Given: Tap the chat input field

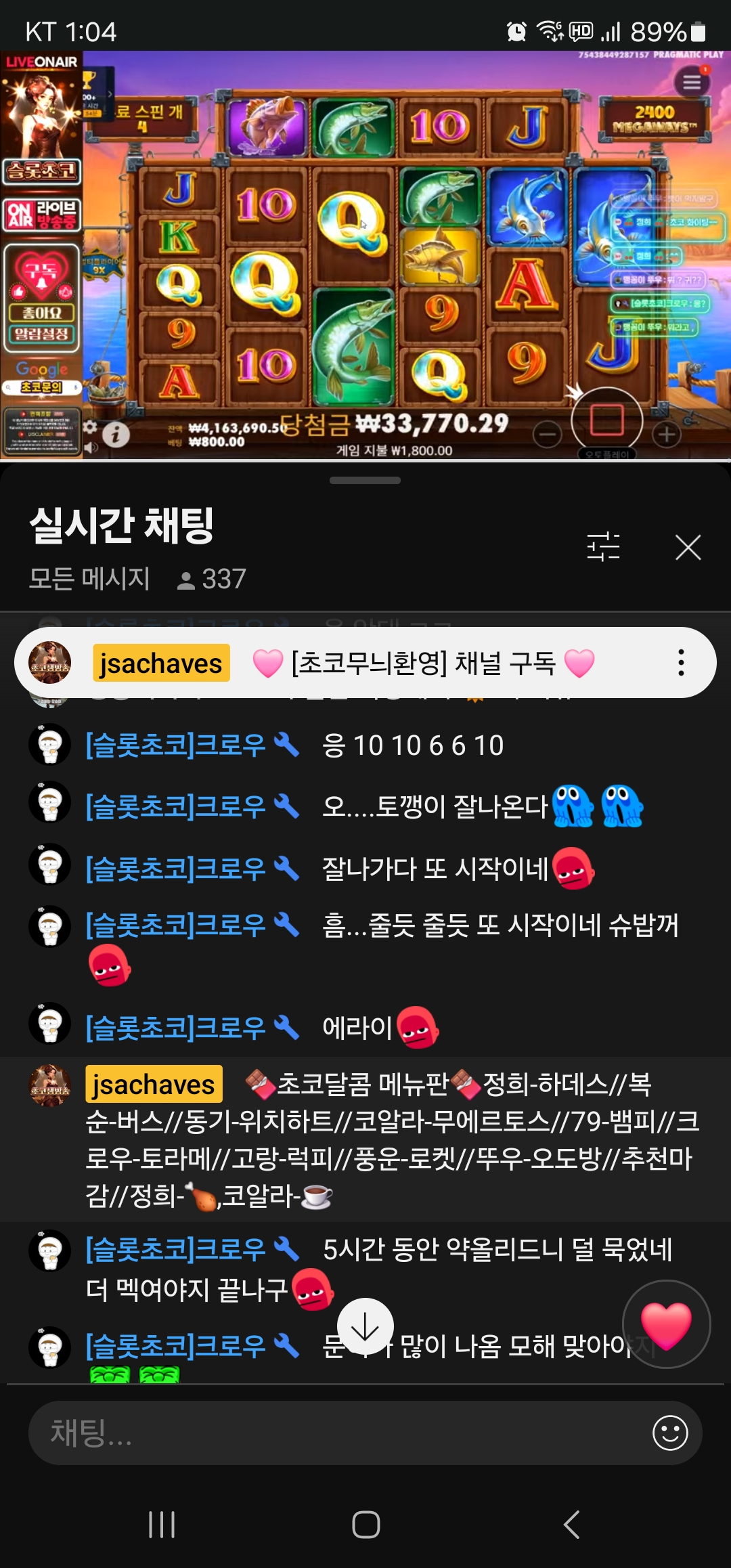Looking at the screenshot, I should click(338, 1433).
